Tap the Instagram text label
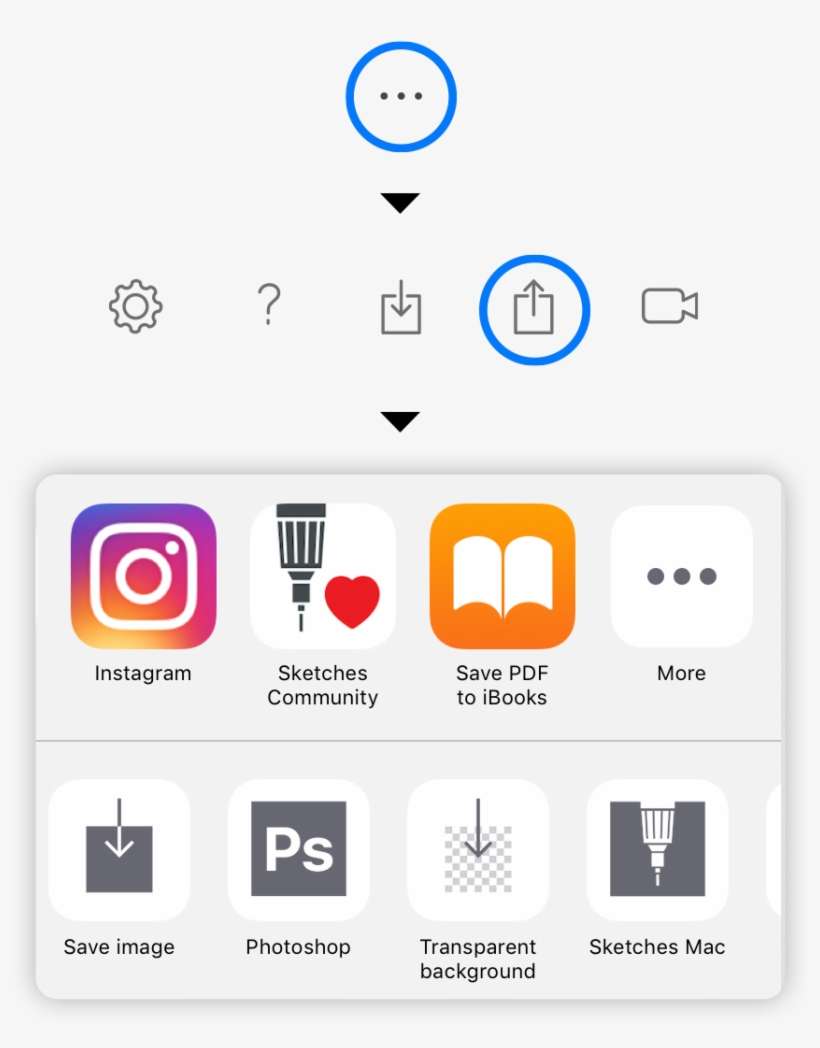The height and width of the screenshot is (1048, 820). 142,673
